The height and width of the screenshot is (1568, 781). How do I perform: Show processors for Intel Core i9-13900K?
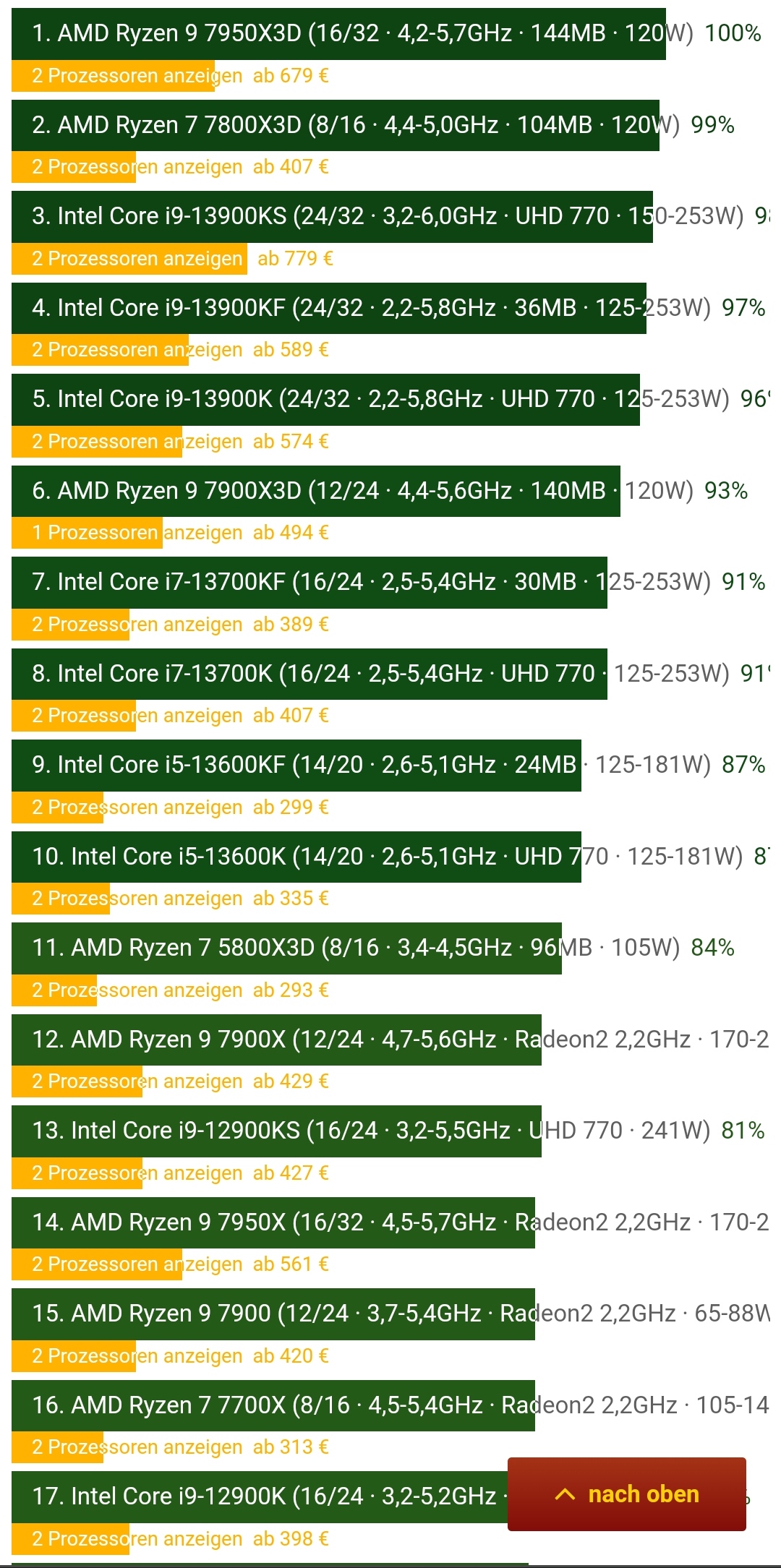click(137, 442)
